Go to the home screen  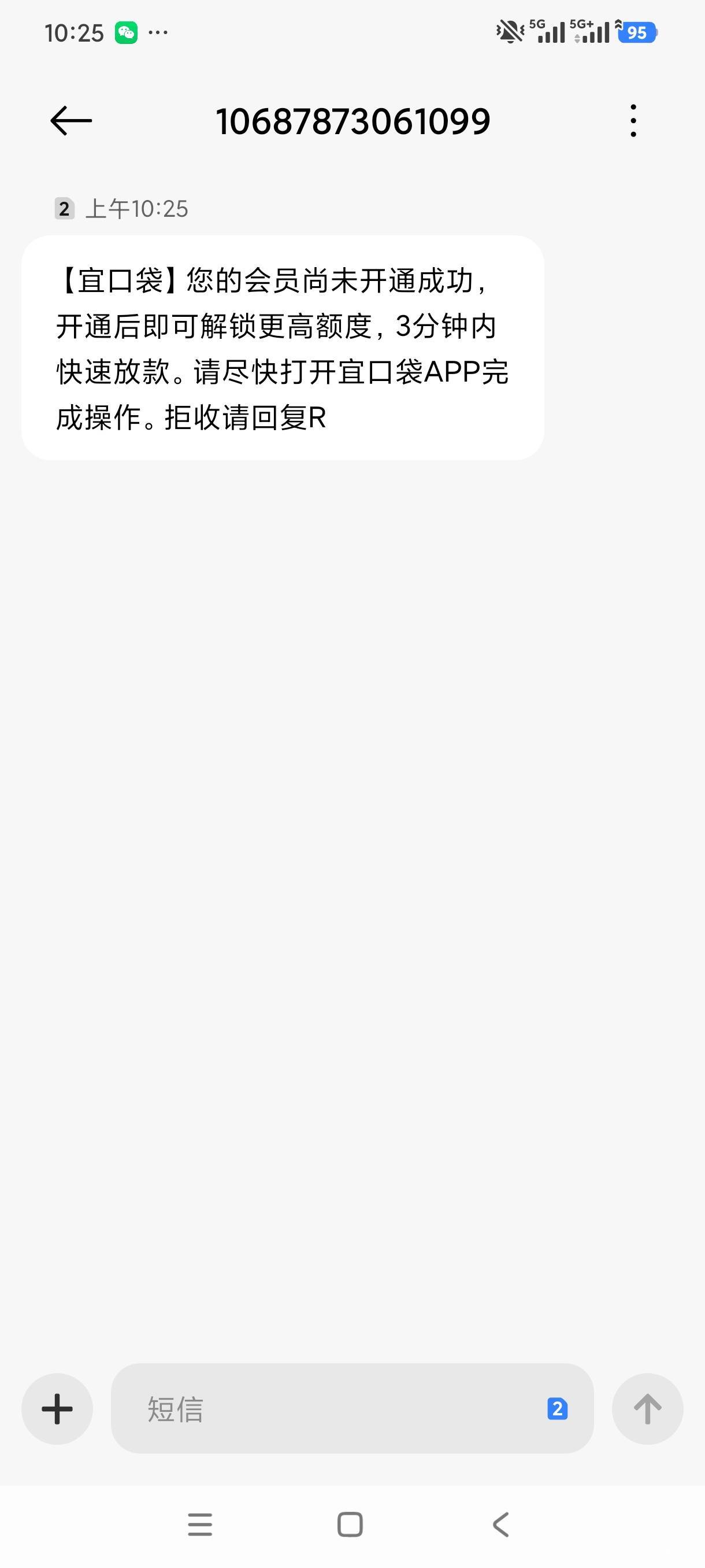pos(350,1524)
